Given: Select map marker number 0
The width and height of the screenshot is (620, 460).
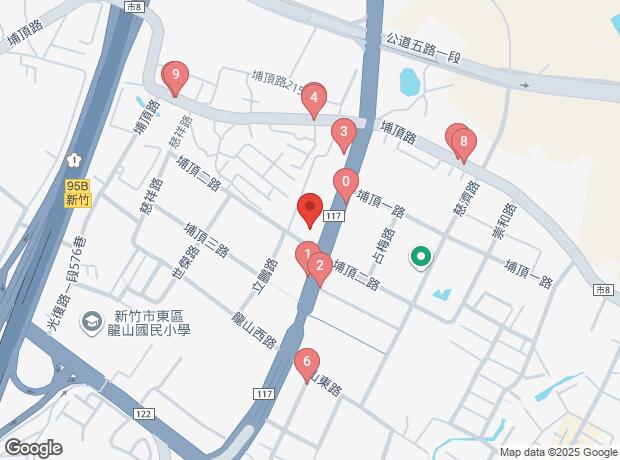Looking at the screenshot, I should [x=345, y=182].
